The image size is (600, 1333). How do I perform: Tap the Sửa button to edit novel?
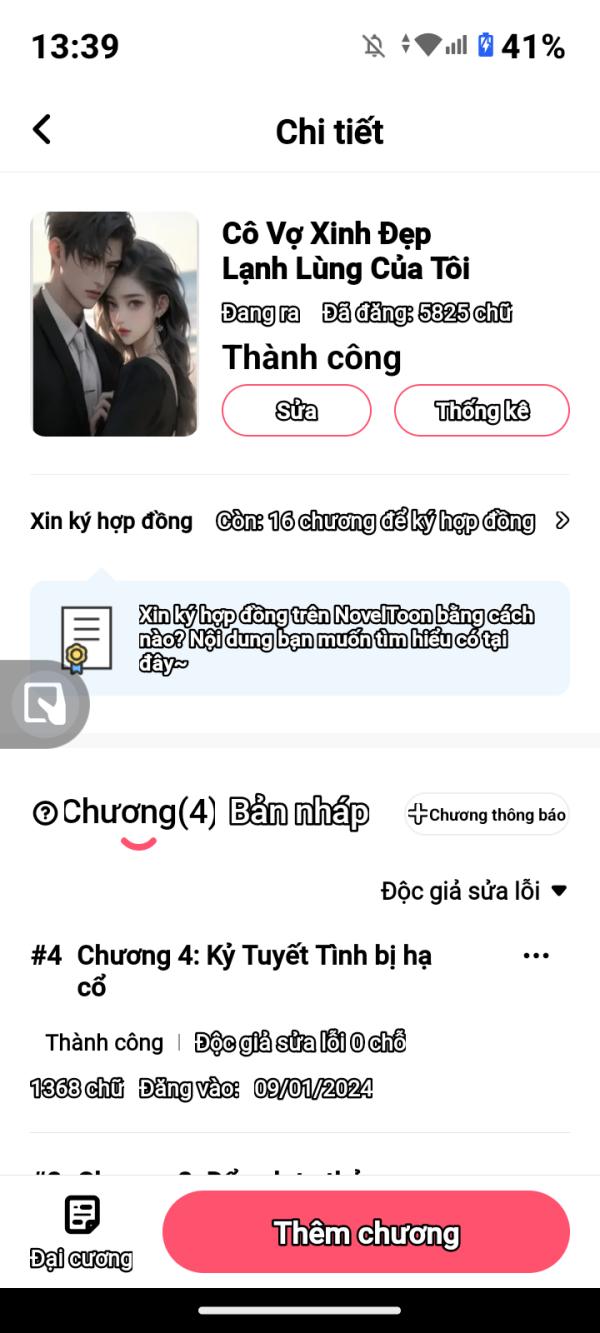coord(296,411)
